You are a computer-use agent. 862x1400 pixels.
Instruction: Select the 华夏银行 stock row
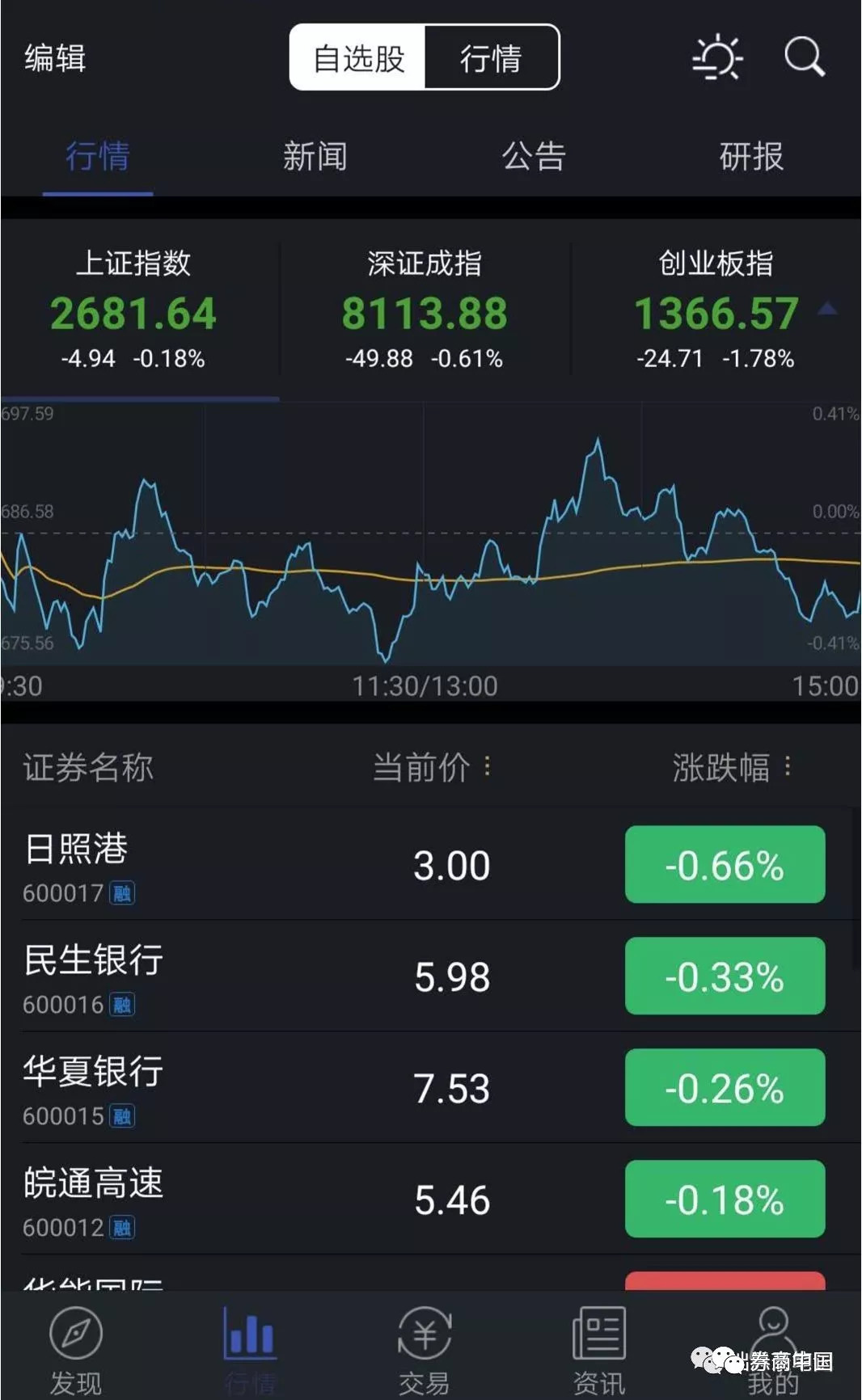[x=323, y=1087]
